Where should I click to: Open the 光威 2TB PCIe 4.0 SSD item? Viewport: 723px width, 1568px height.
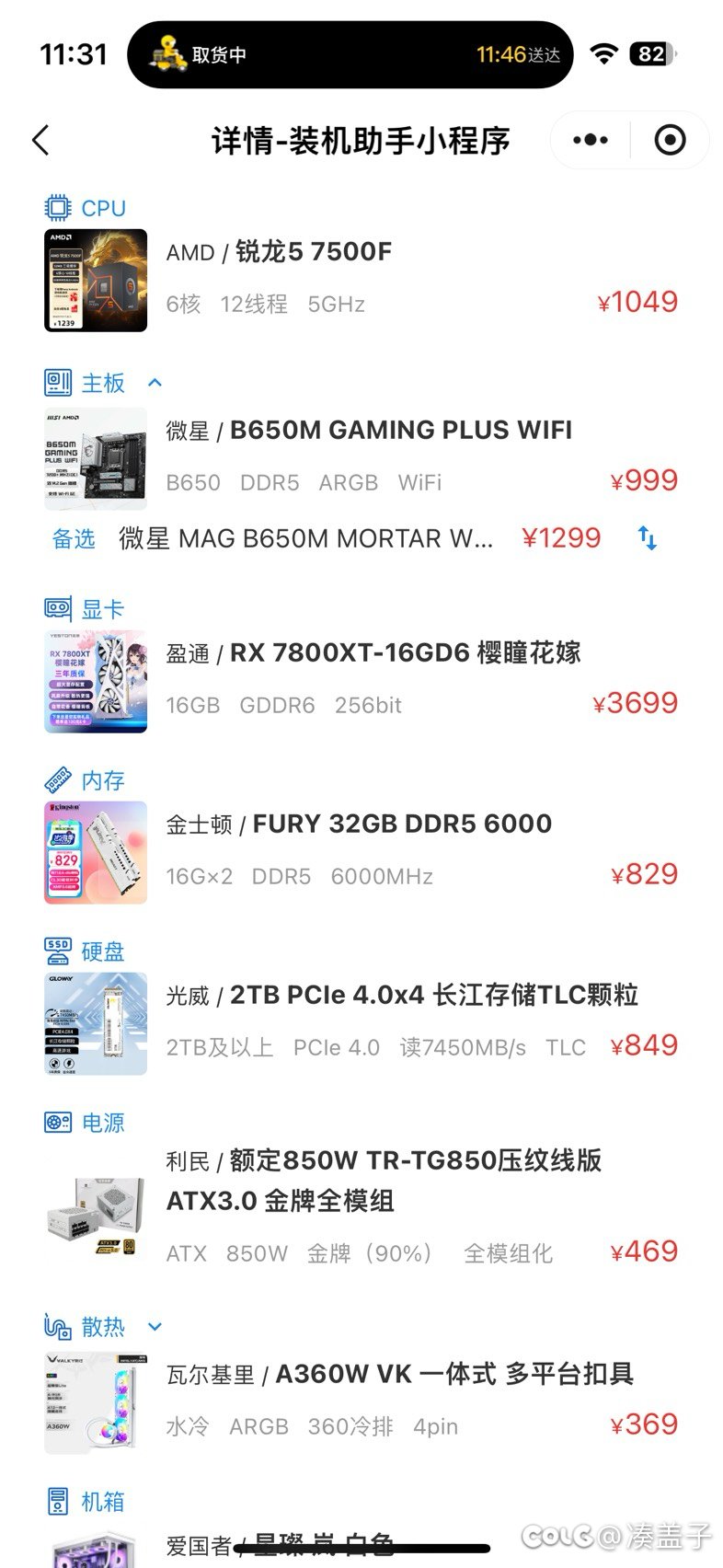[361, 1023]
